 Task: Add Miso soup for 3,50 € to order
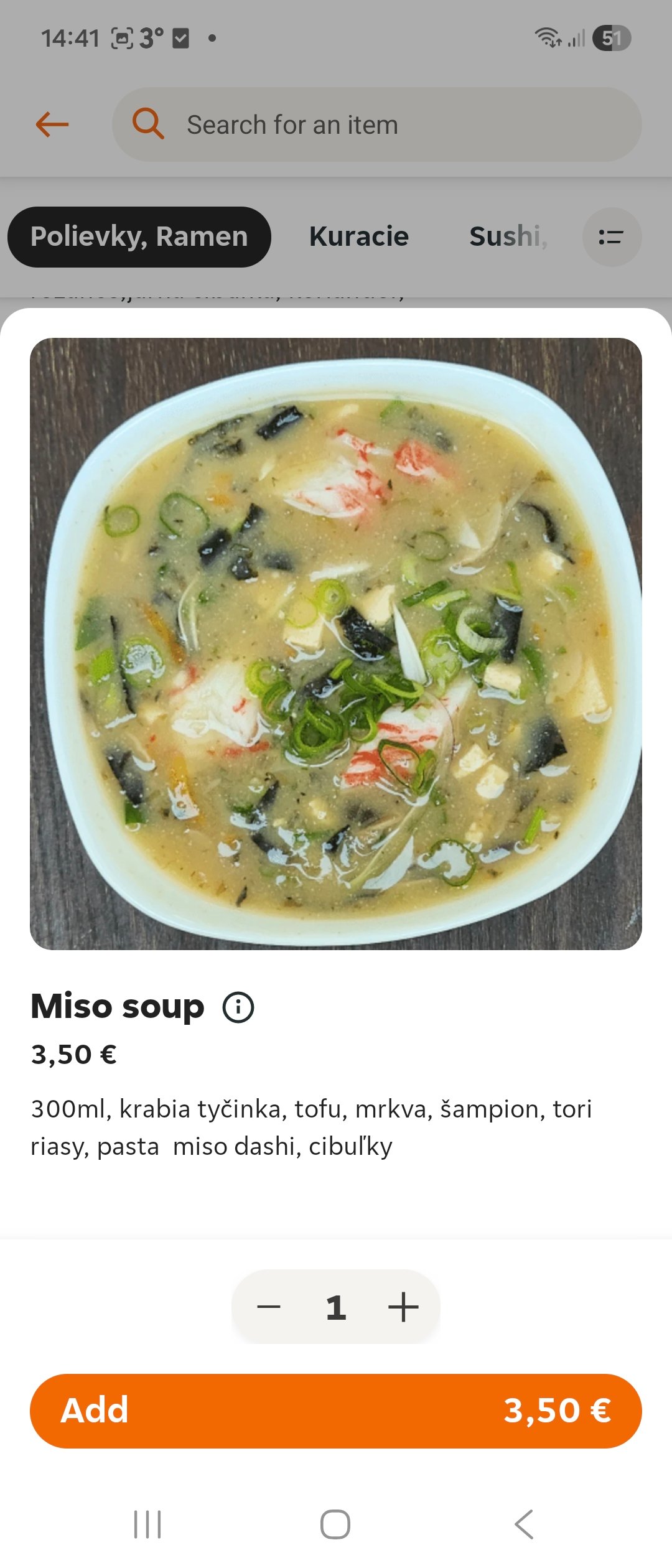coord(336,1411)
